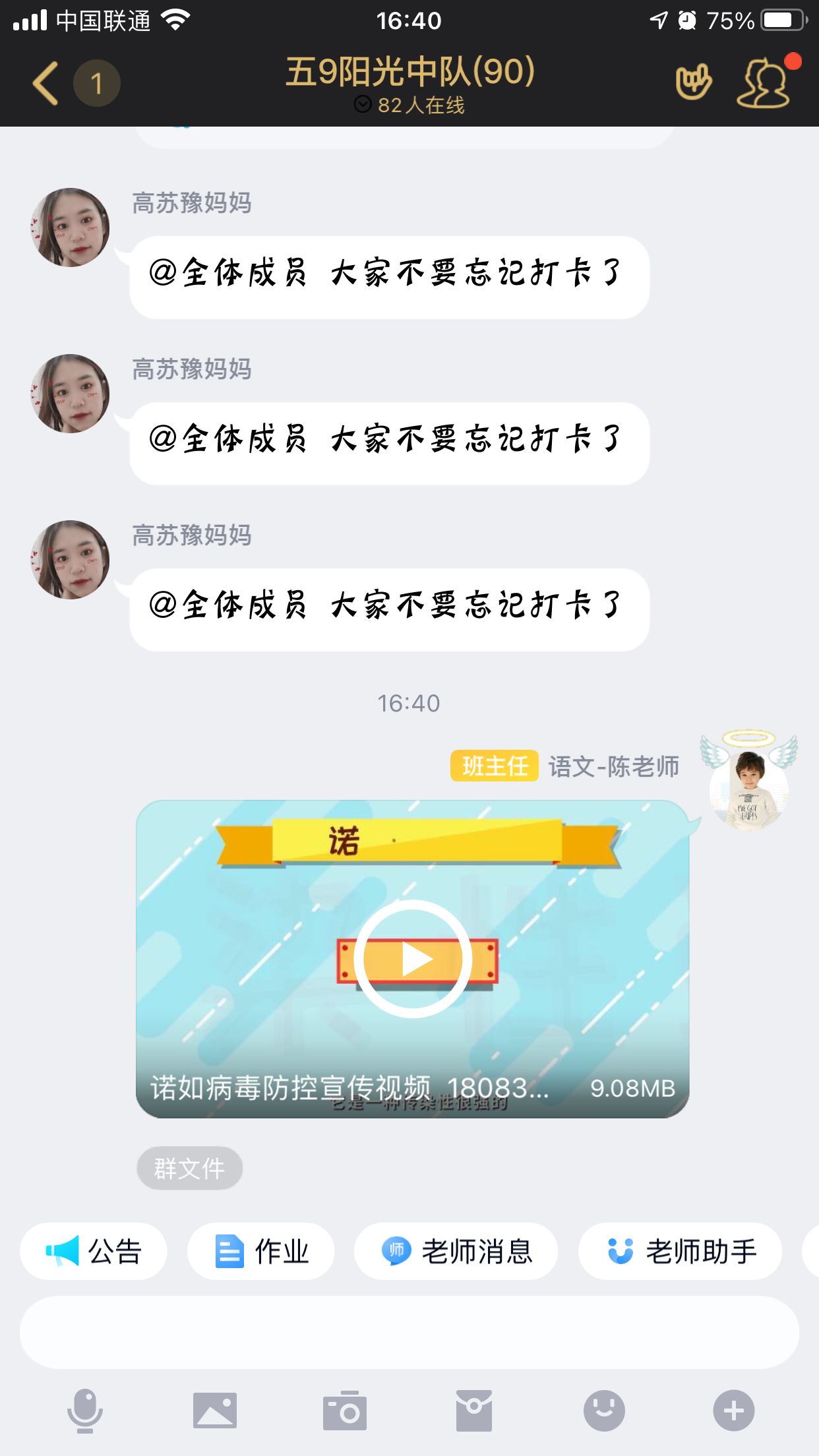Open the 老师助手 chip
This screenshot has width=819, height=1456.
pos(681,1251)
